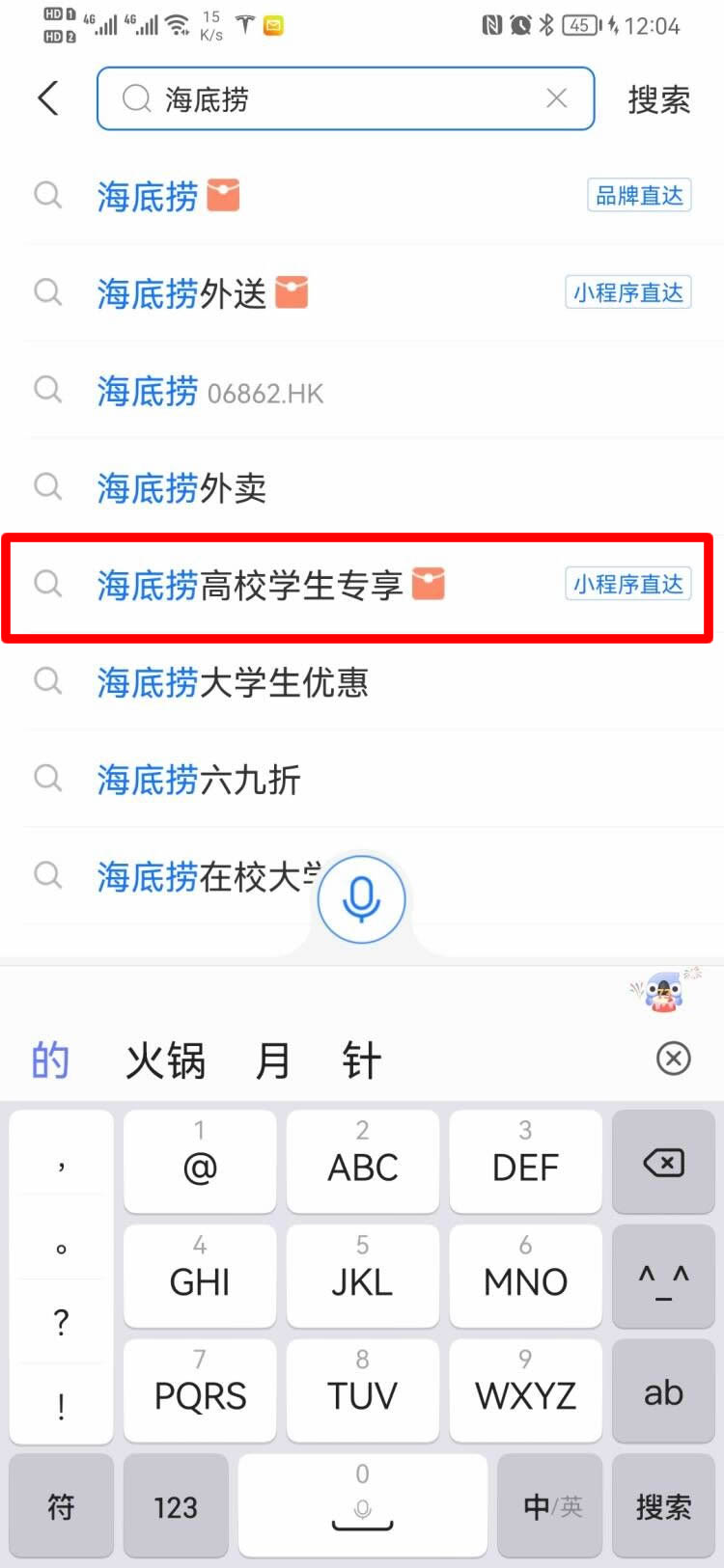
Task: Hit the keyboard backspace key
Action: tap(663, 1163)
